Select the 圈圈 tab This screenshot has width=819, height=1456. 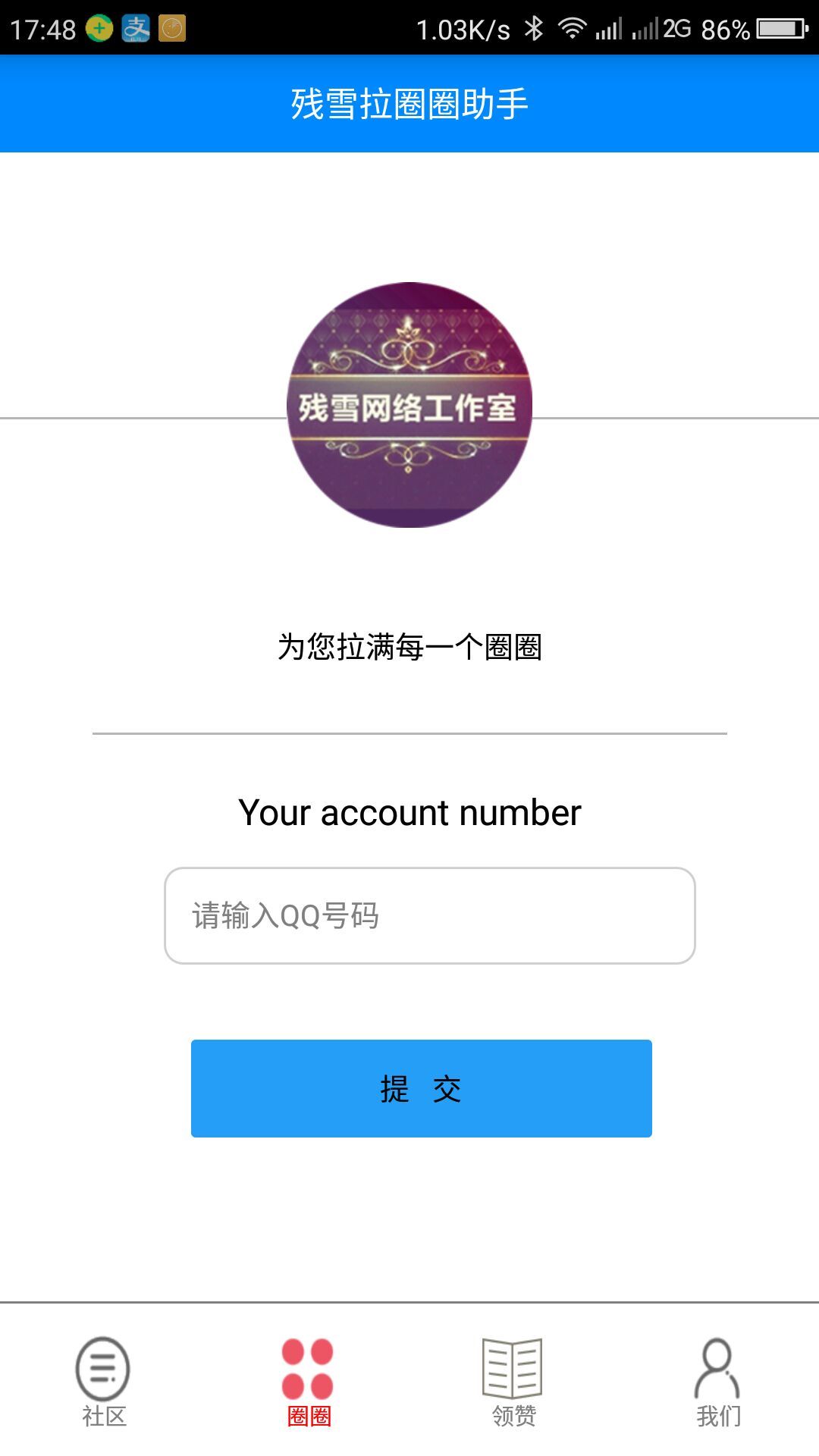[x=308, y=1382]
